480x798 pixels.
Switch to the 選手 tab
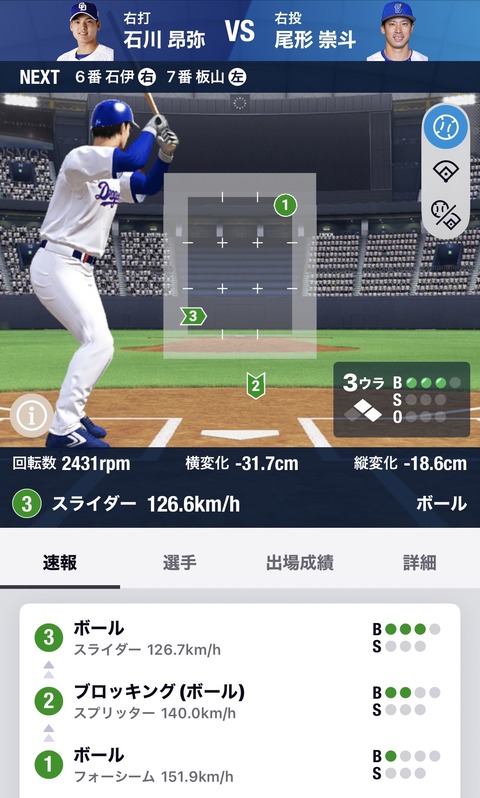tap(180, 563)
